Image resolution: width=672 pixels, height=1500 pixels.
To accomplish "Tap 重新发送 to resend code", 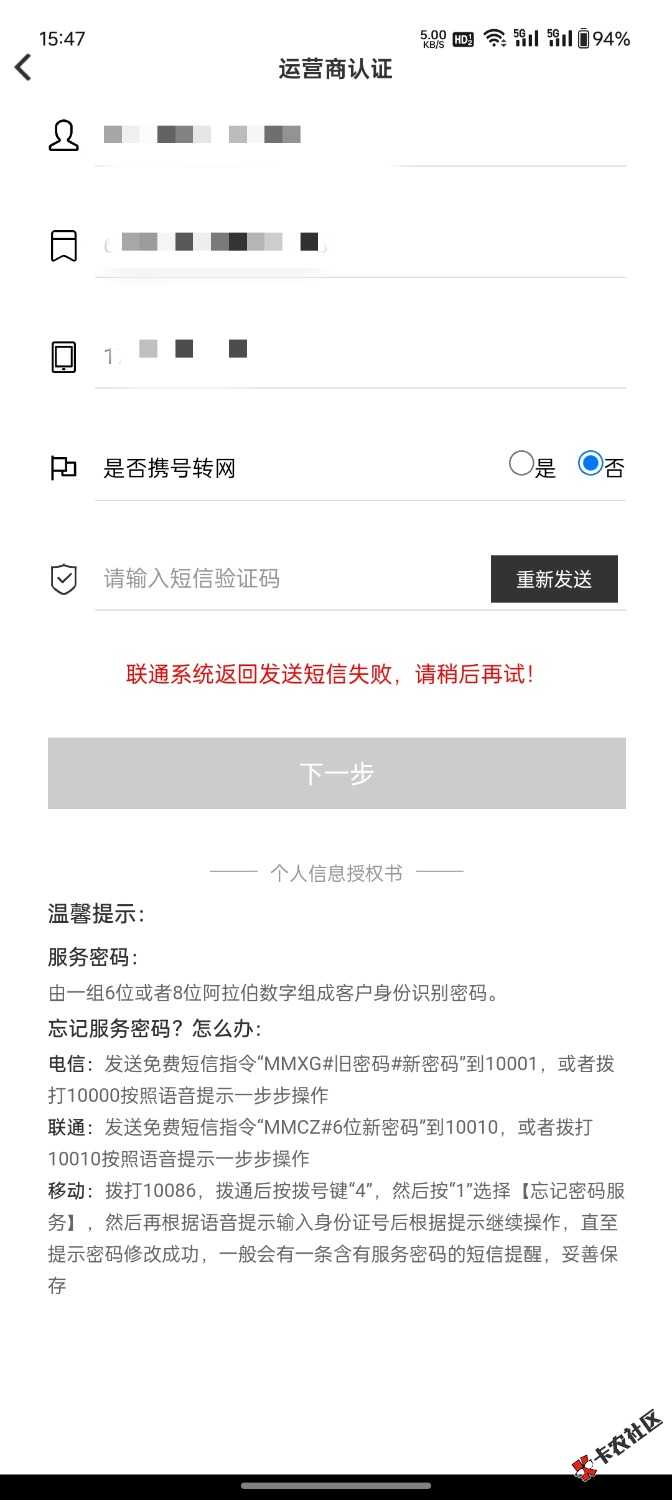I will [x=554, y=579].
